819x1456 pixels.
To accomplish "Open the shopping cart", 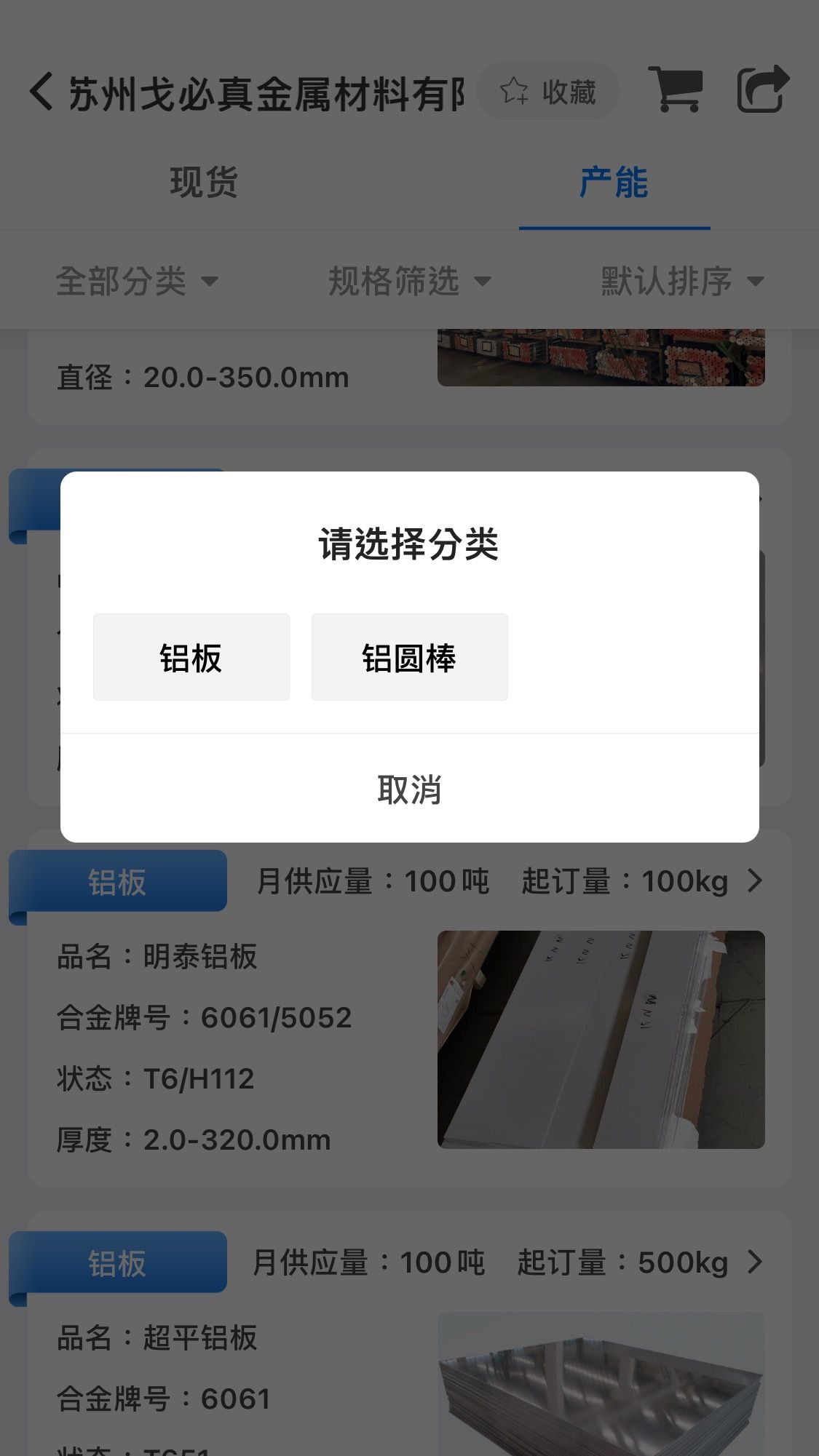I will [x=676, y=89].
